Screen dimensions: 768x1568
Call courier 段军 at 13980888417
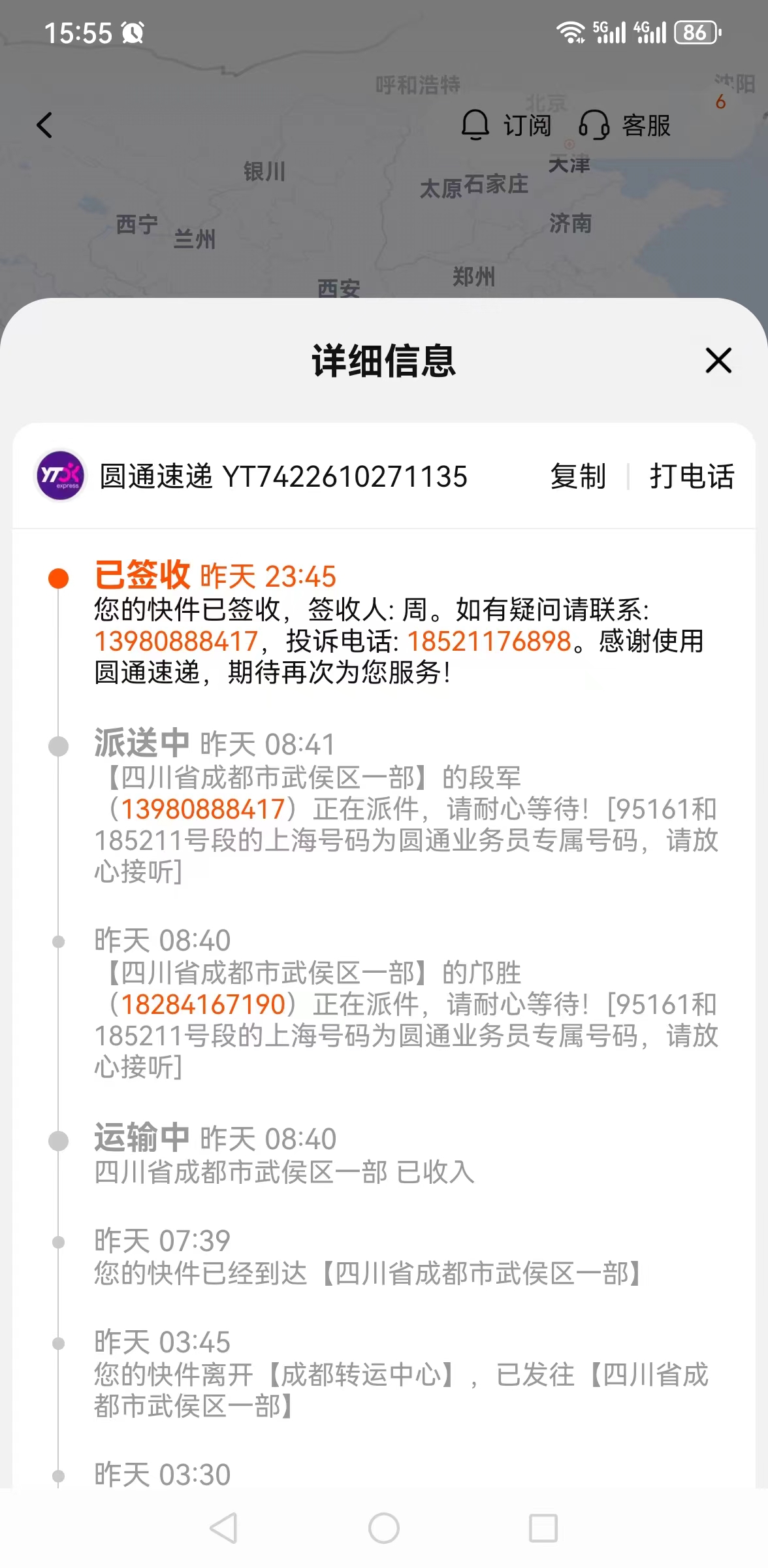(x=203, y=809)
